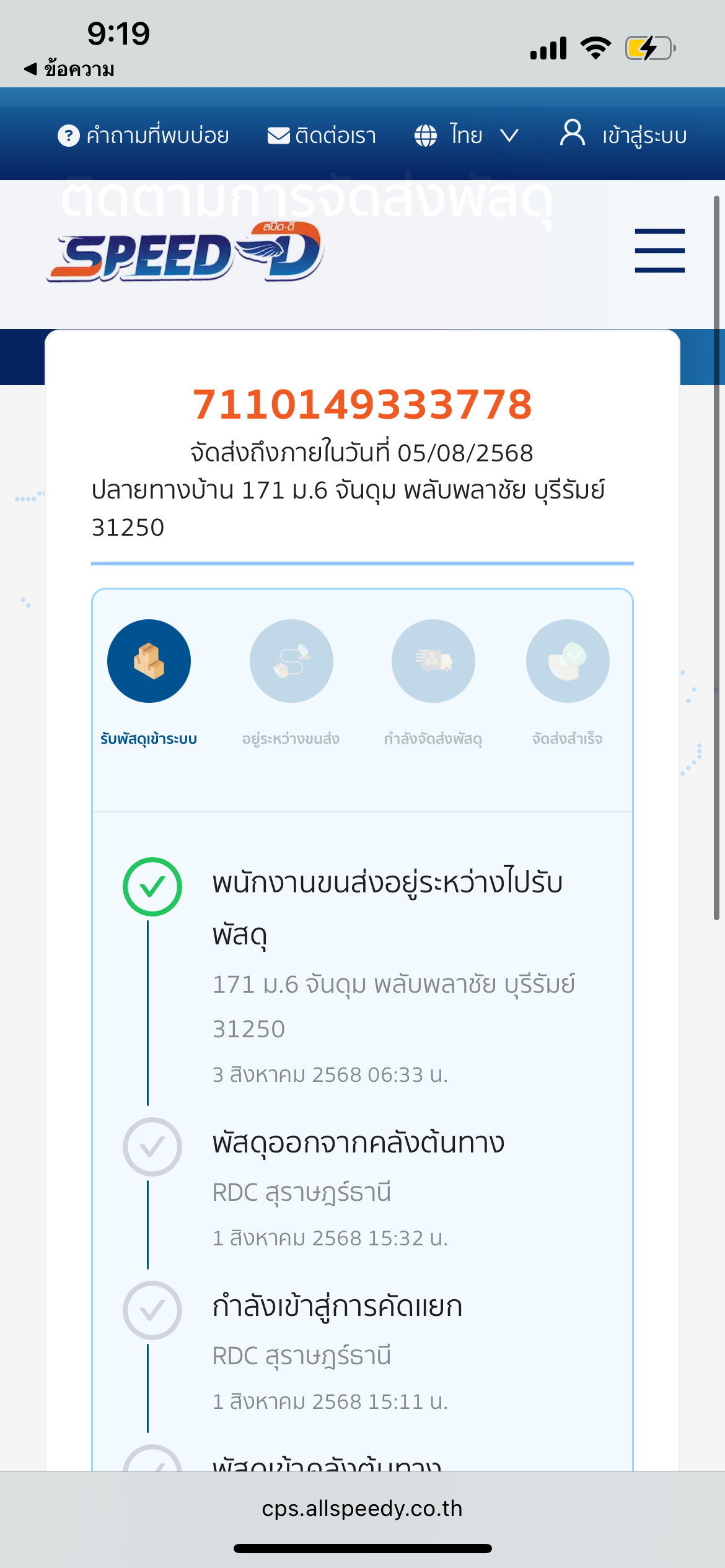Open the คำถามที่พบบ่อย FAQ link
This screenshot has height=1568, width=725.
click(x=143, y=135)
